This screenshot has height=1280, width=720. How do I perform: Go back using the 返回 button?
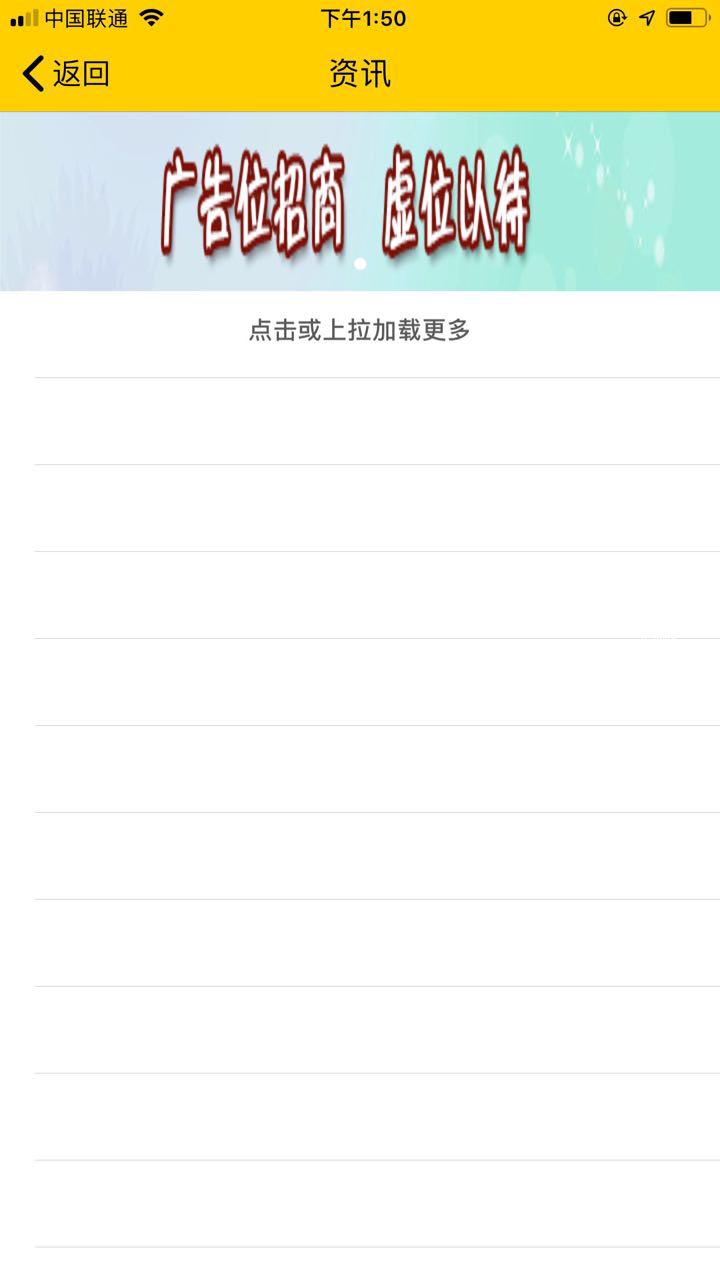point(66,74)
